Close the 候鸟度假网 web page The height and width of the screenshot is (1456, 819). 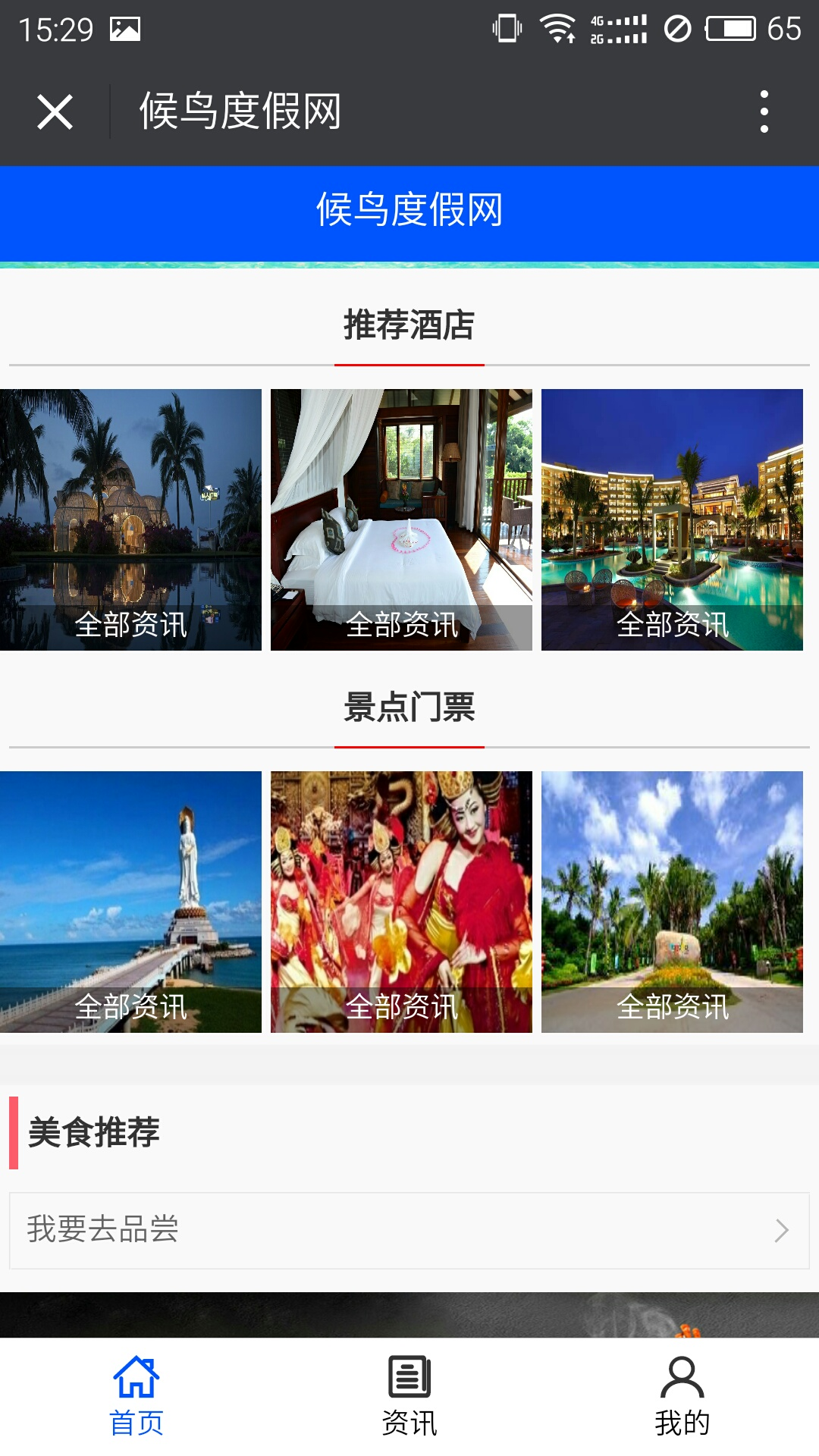pyautogui.click(x=55, y=112)
